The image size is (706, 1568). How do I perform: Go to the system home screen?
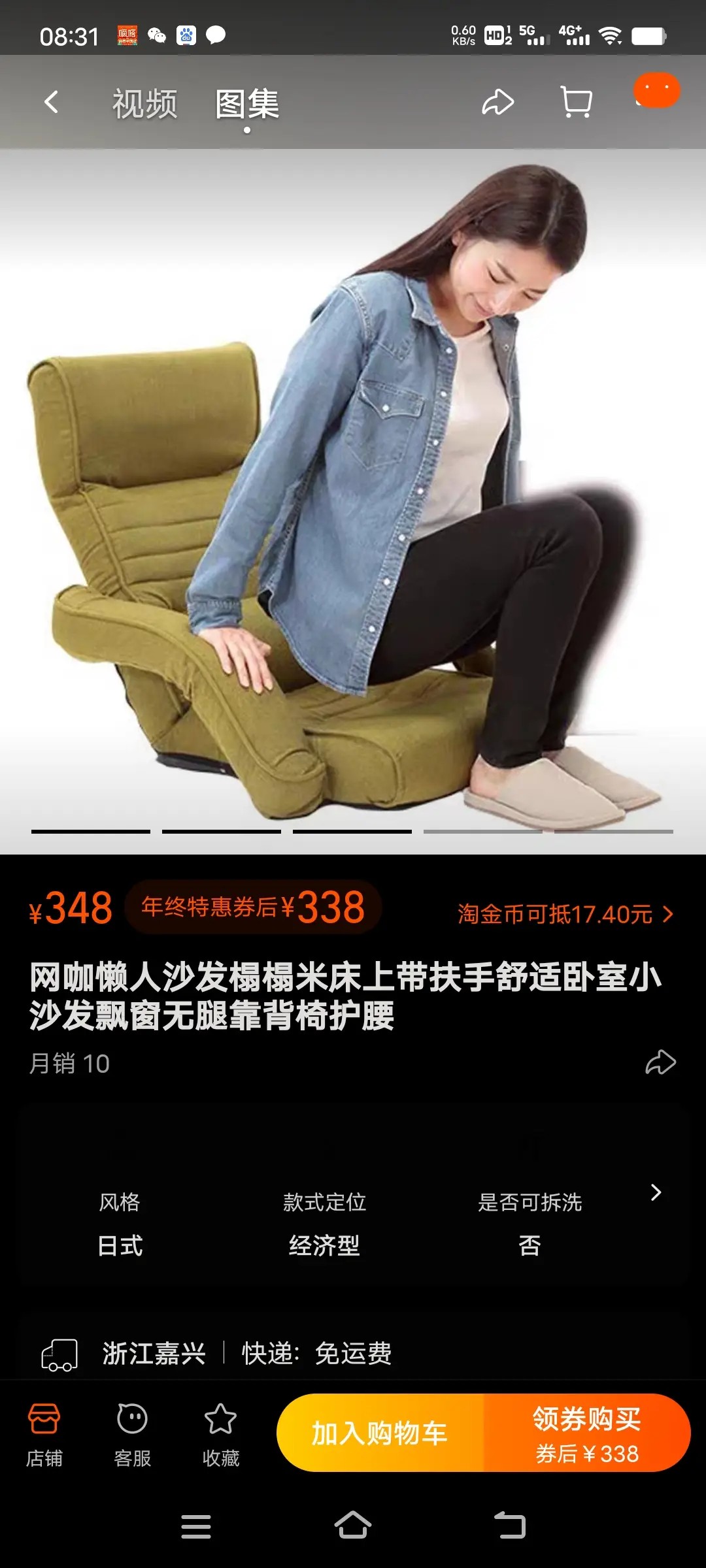click(x=353, y=1526)
